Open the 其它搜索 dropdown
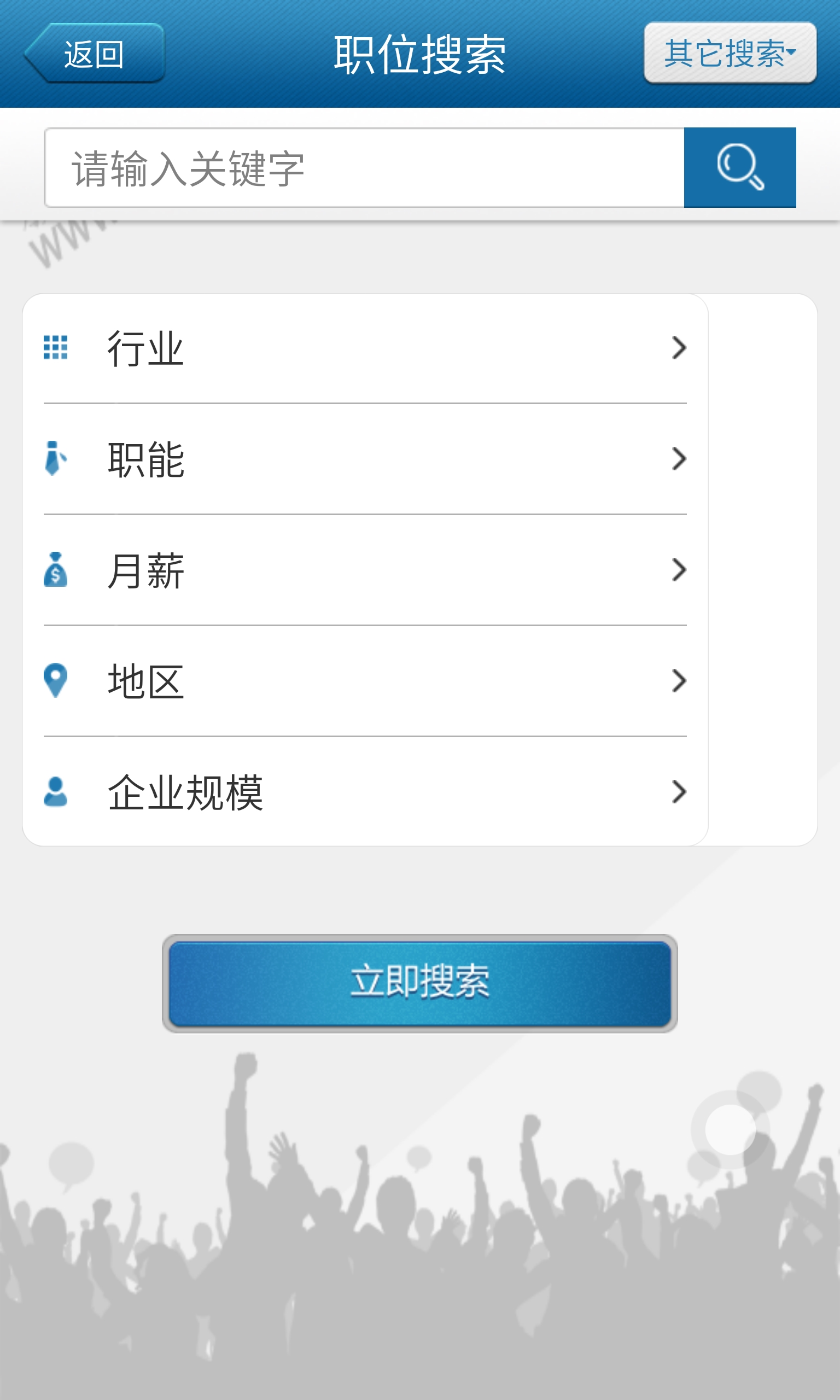The image size is (840, 1400). [730, 53]
